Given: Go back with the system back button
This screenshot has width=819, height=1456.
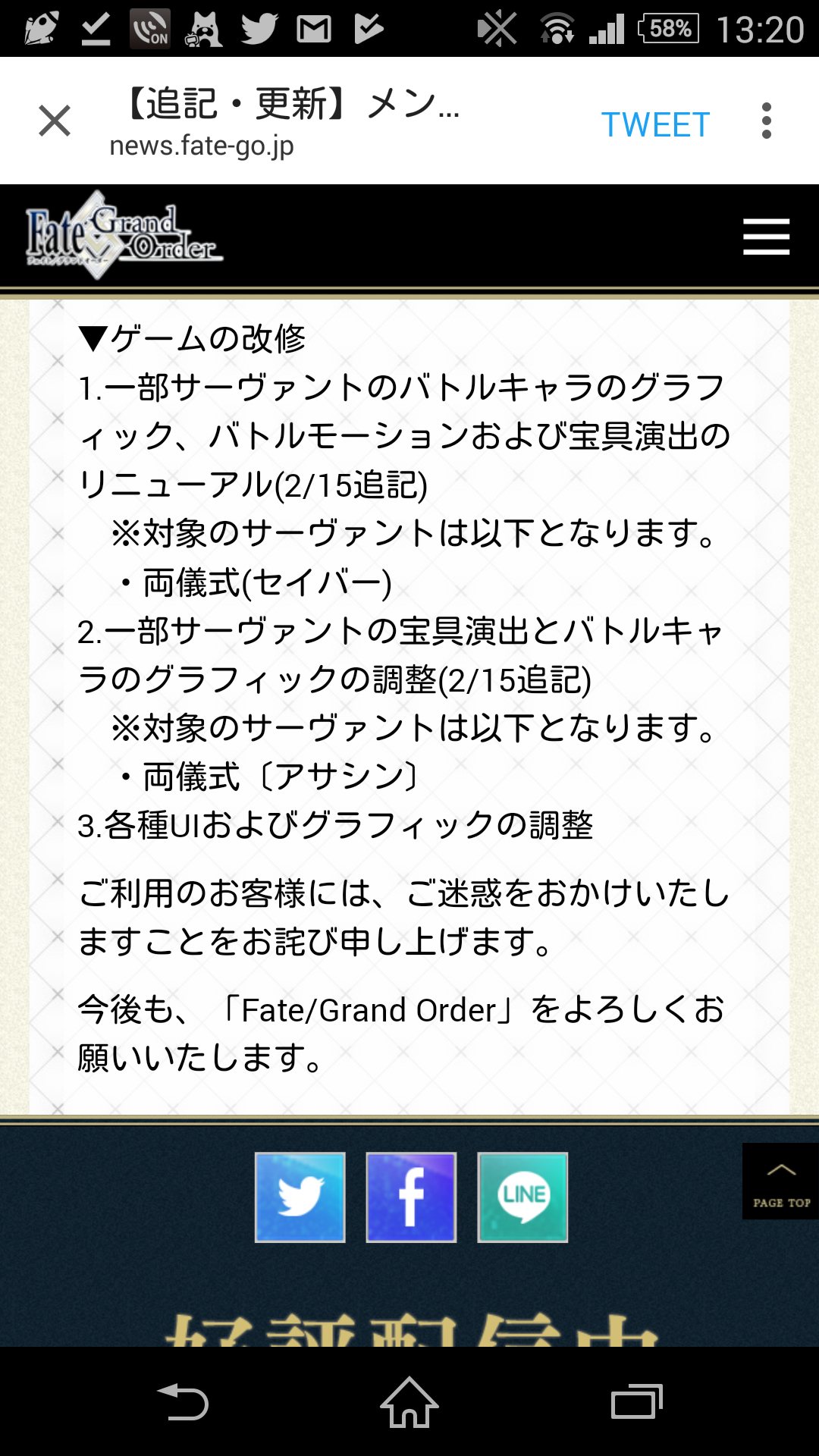Looking at the screenshot, I should 183,1402.
